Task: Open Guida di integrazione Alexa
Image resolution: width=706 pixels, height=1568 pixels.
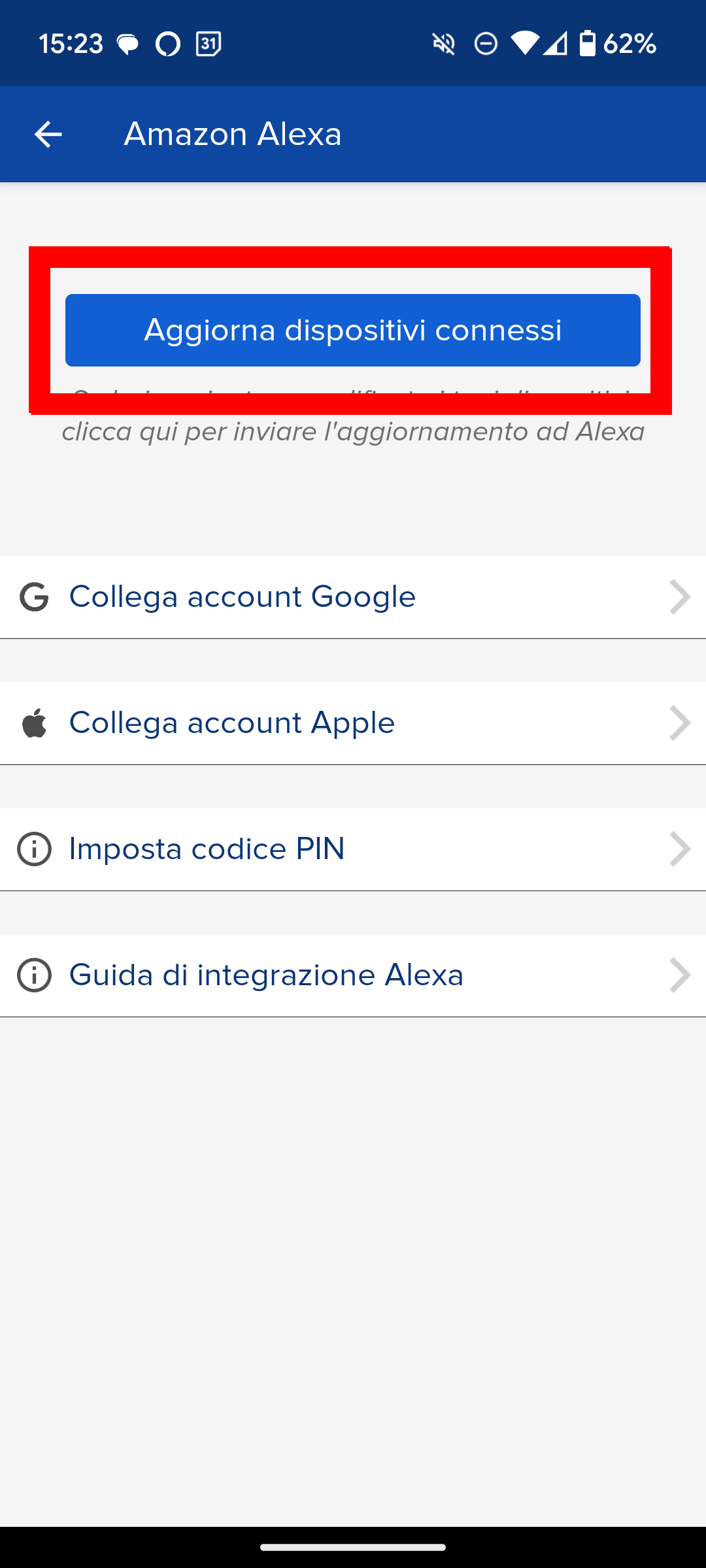Action: (353, 975)
